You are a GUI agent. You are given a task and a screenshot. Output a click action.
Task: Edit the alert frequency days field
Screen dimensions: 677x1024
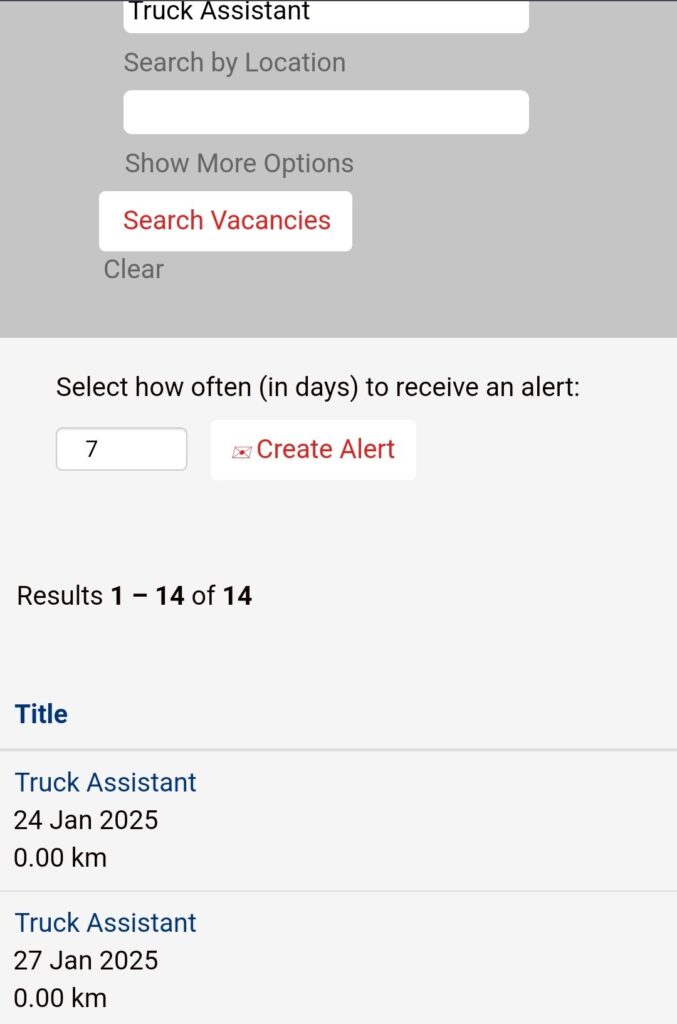pos(121,449)
